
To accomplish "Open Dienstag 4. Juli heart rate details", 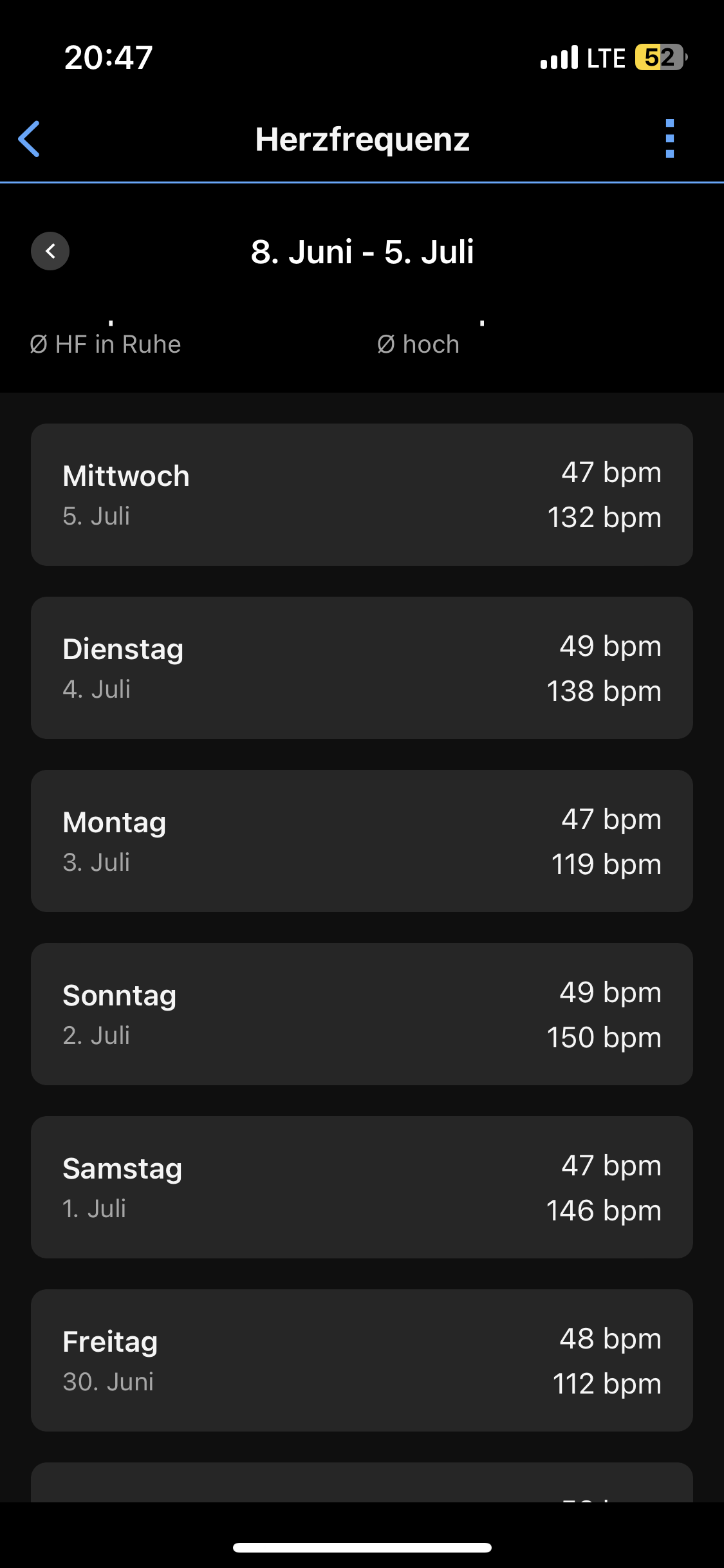I will click(362, 667).
